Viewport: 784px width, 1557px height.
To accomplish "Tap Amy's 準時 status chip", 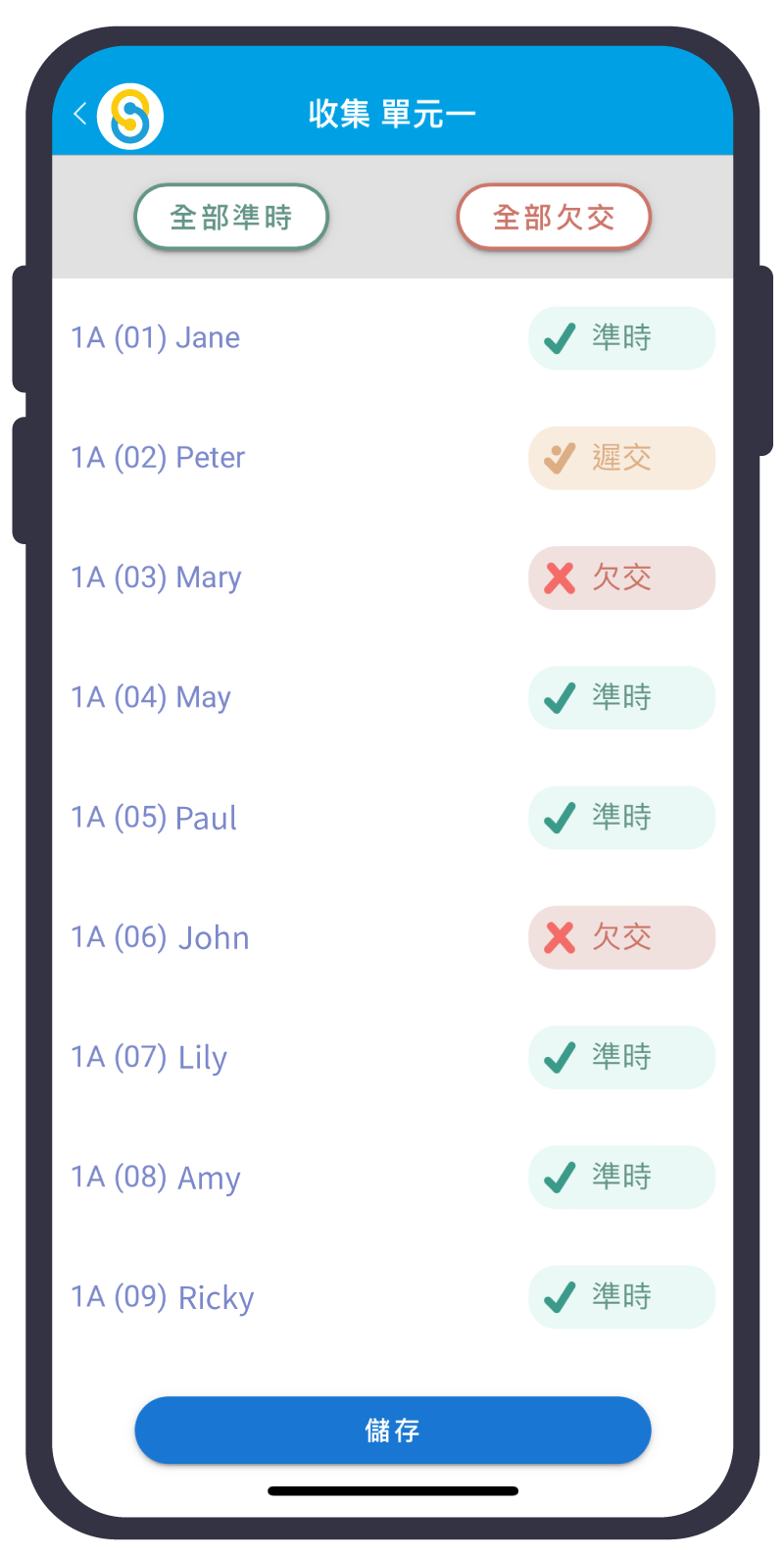I will 621,1177.
